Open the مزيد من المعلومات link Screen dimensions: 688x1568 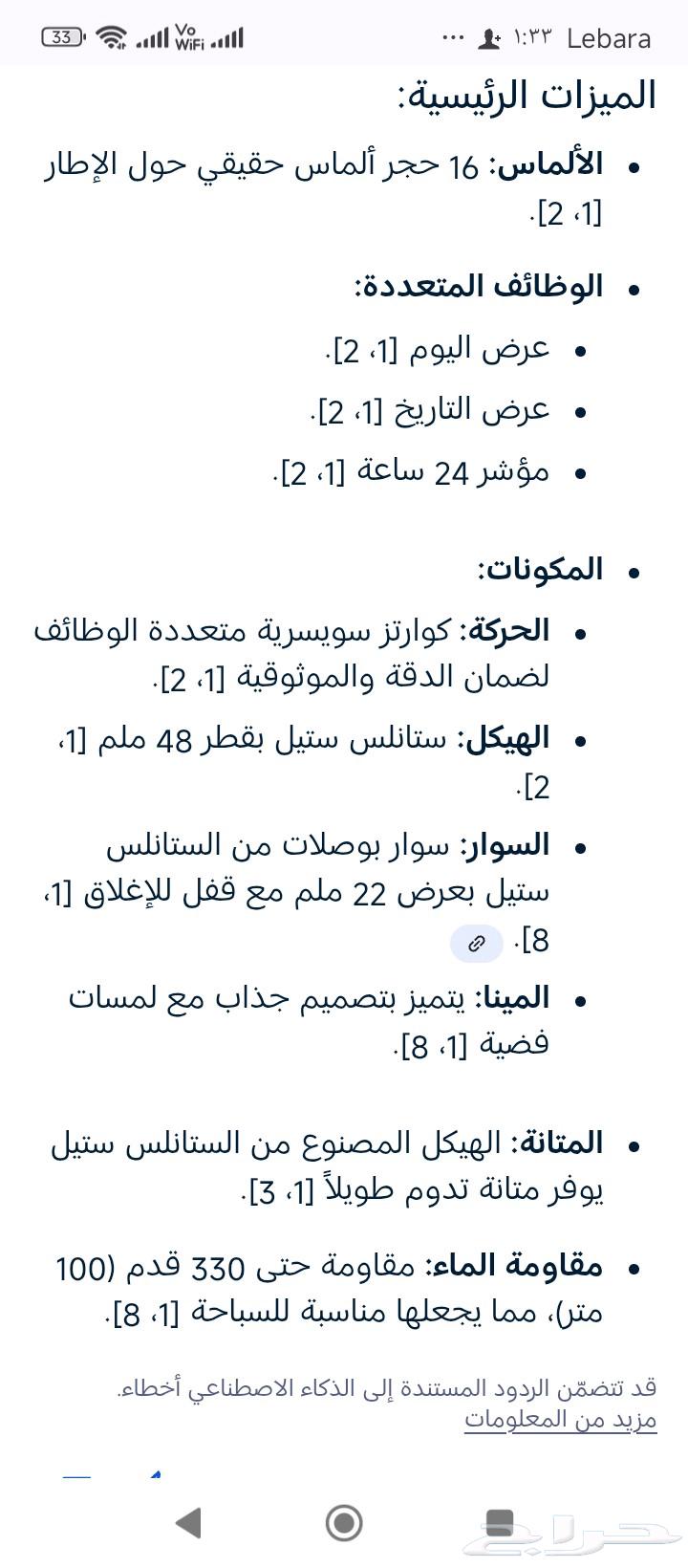[x=561, y=1419]
